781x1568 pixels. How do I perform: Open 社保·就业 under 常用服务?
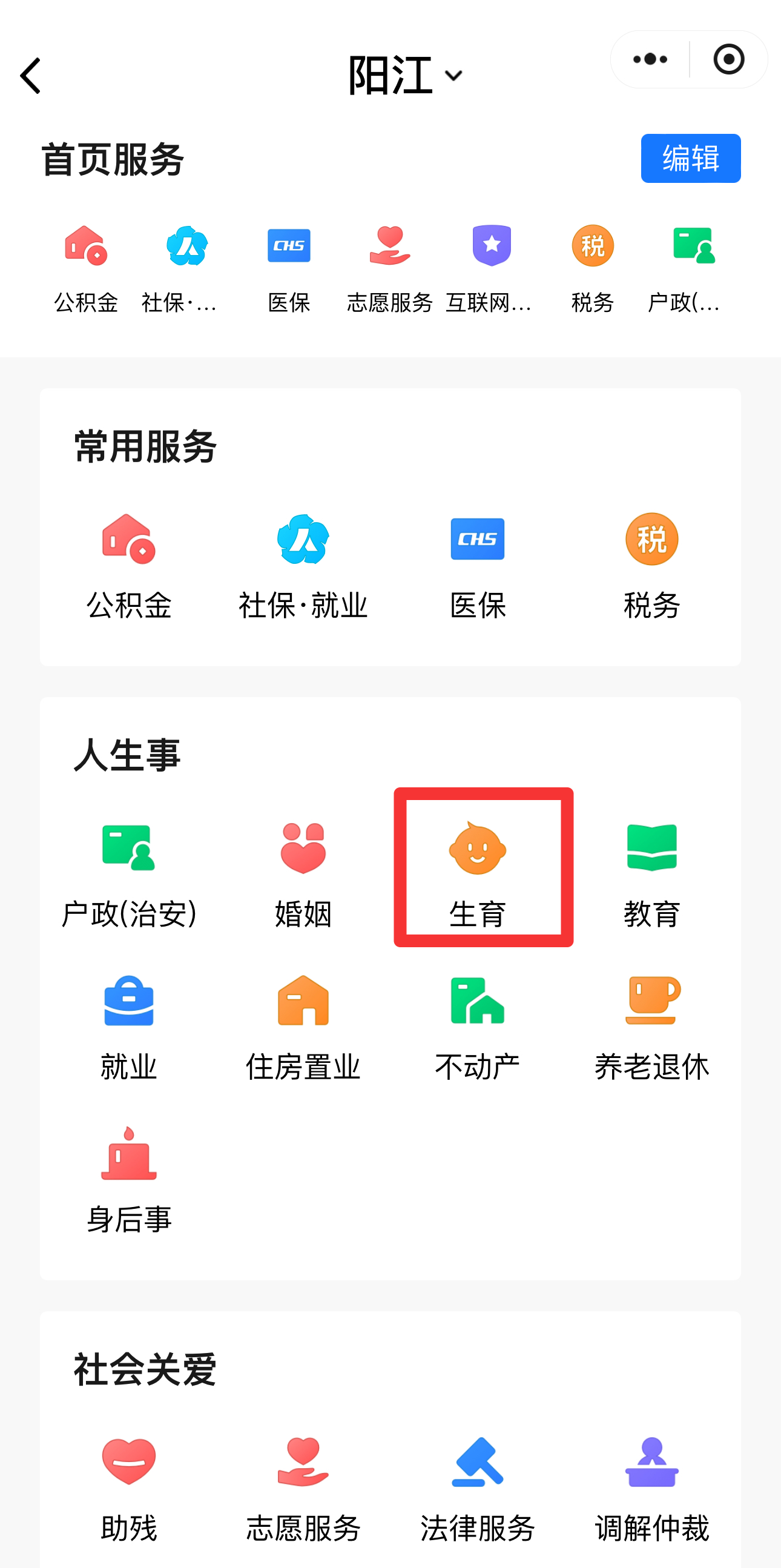(x=303, y=566)
